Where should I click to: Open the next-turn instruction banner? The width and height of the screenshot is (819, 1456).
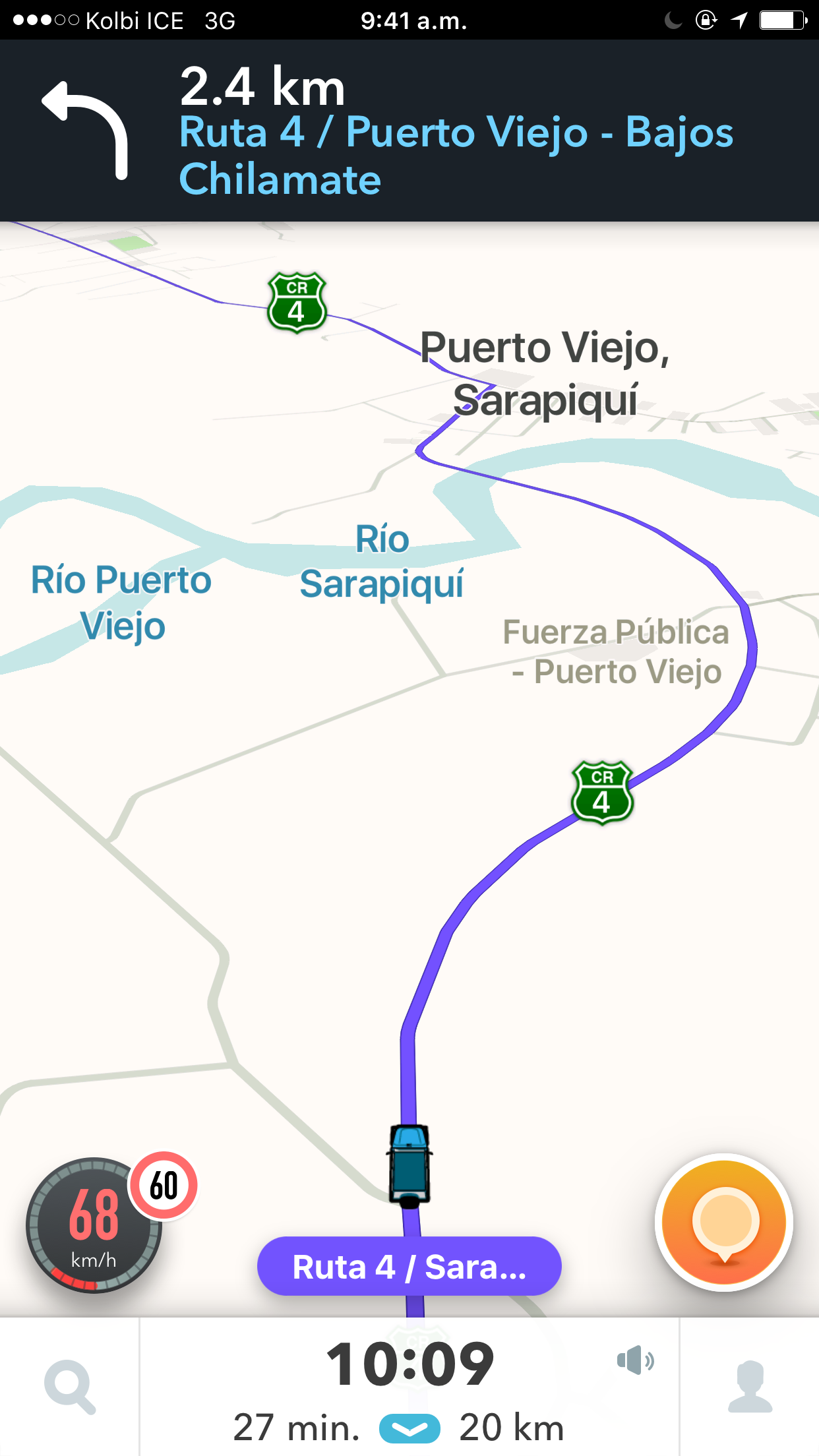pos(409,131)
